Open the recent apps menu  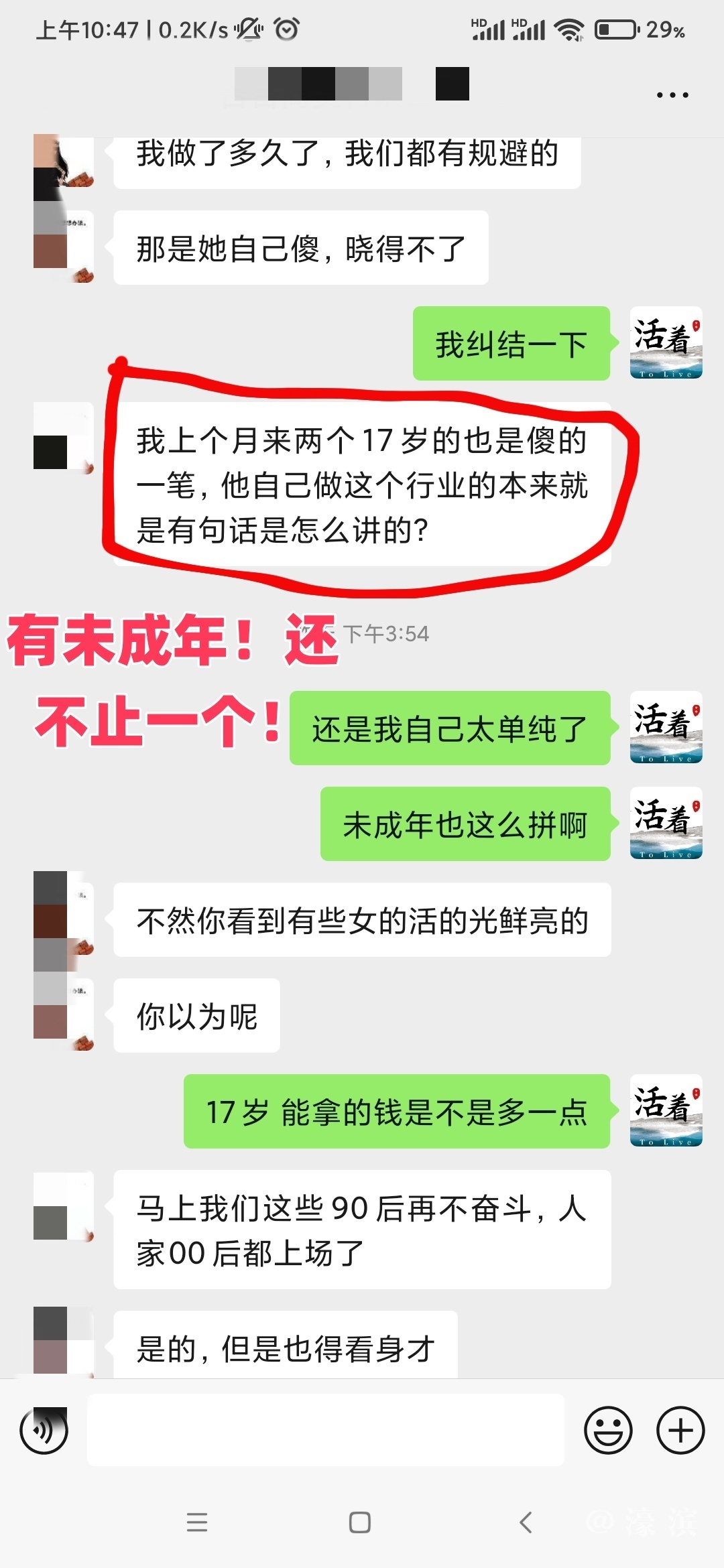(197, 1522)
